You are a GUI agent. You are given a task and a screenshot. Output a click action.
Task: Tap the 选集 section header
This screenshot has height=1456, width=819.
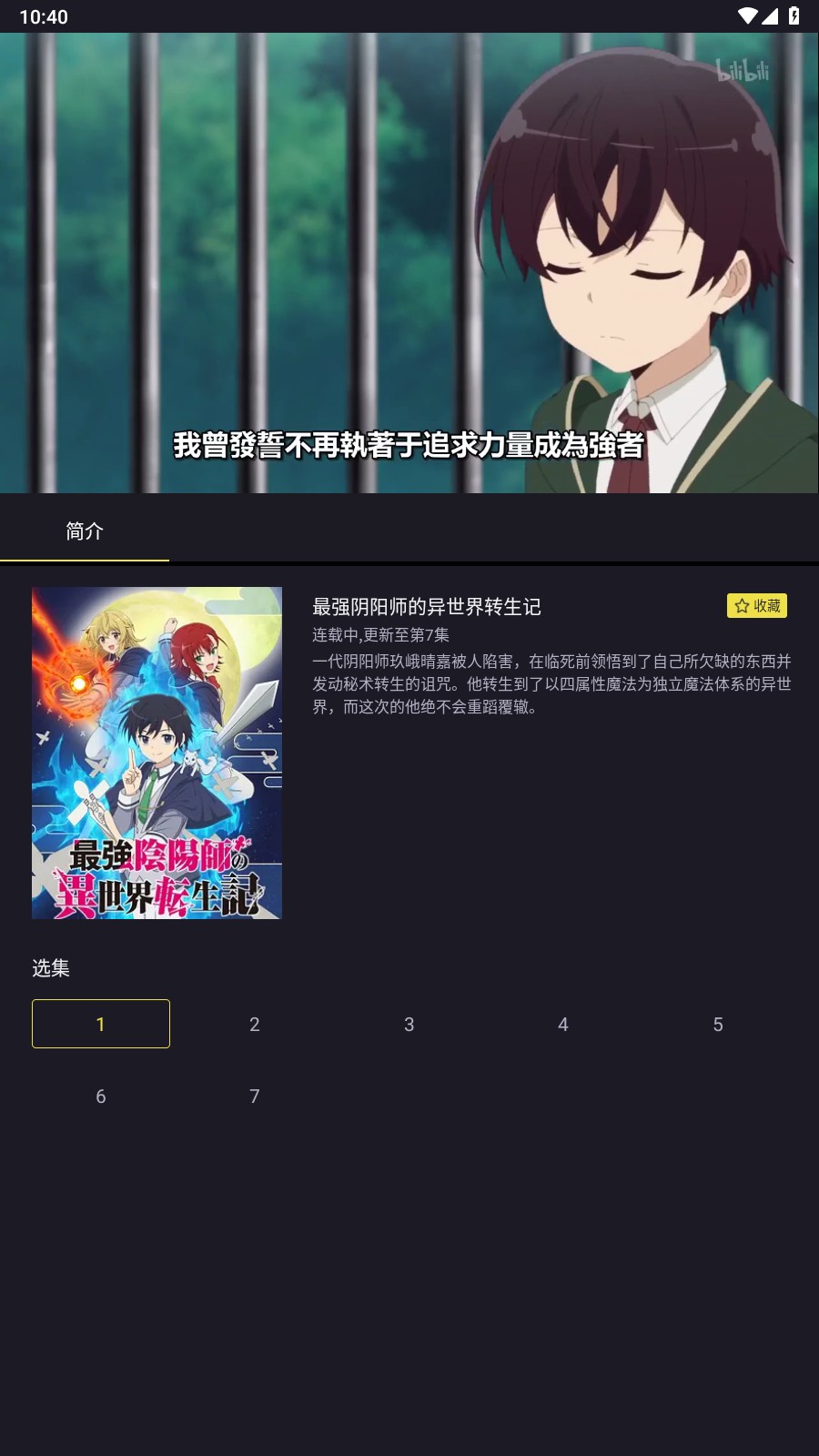coord(52,970)
